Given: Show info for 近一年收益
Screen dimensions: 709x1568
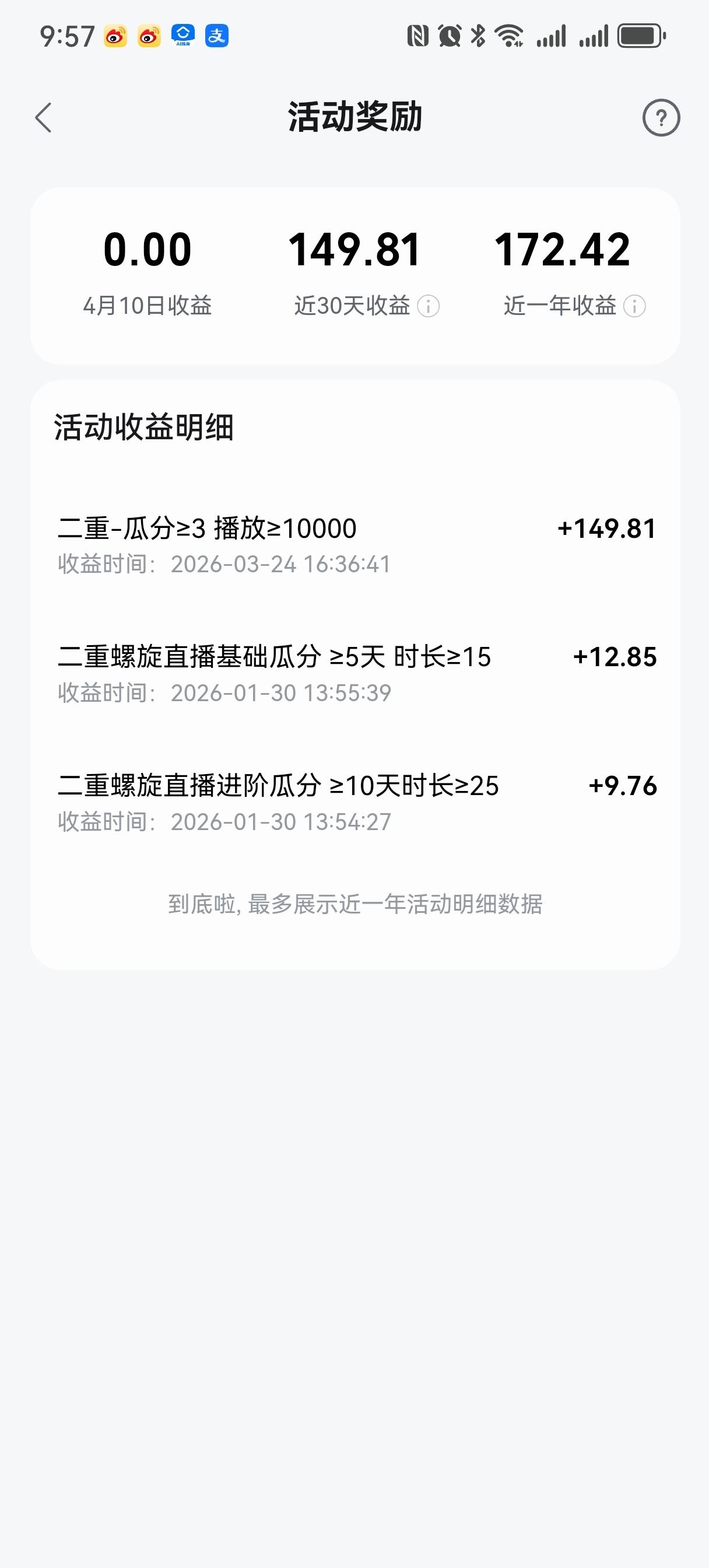Looking at the screenshot, I should click(x=635, y=306).
